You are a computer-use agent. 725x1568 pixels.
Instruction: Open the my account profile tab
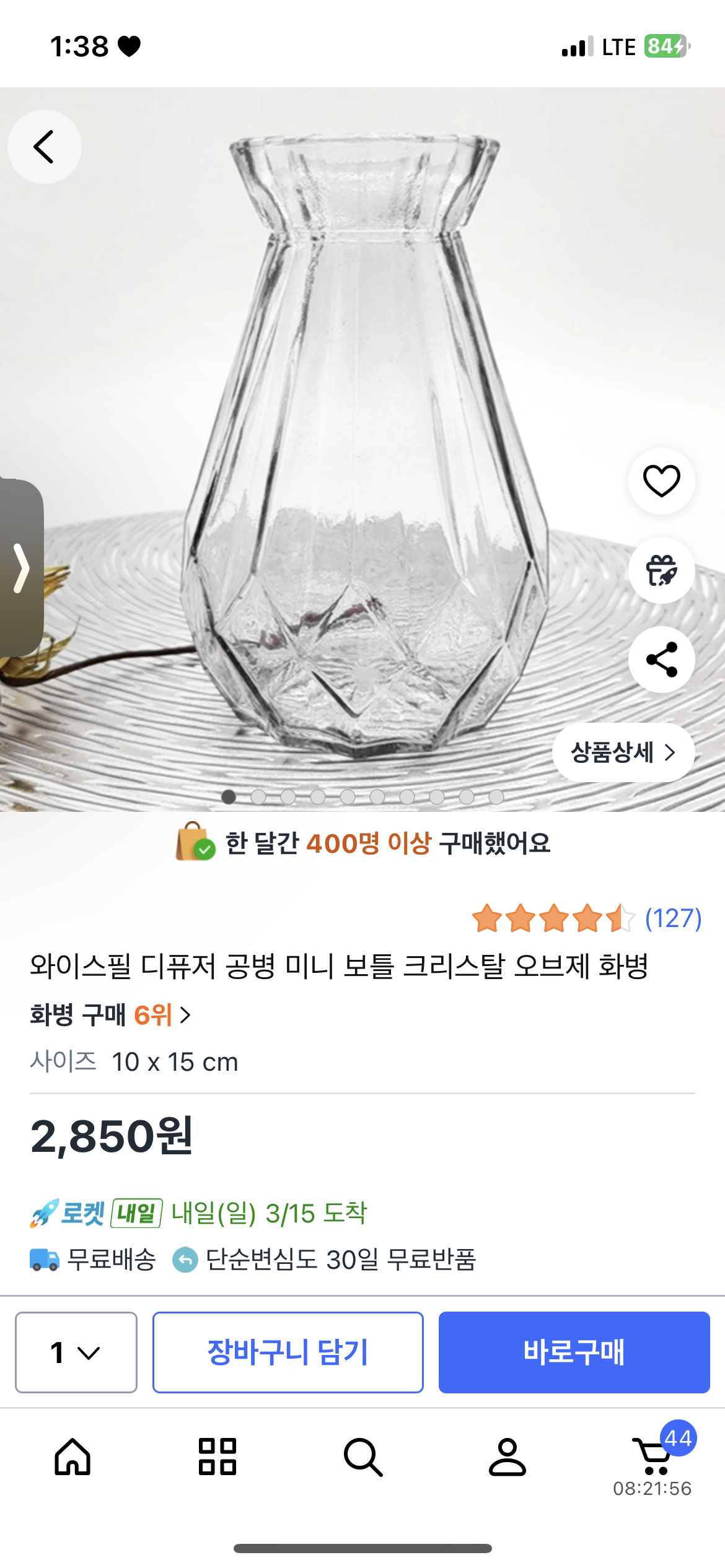(507, 1457)
